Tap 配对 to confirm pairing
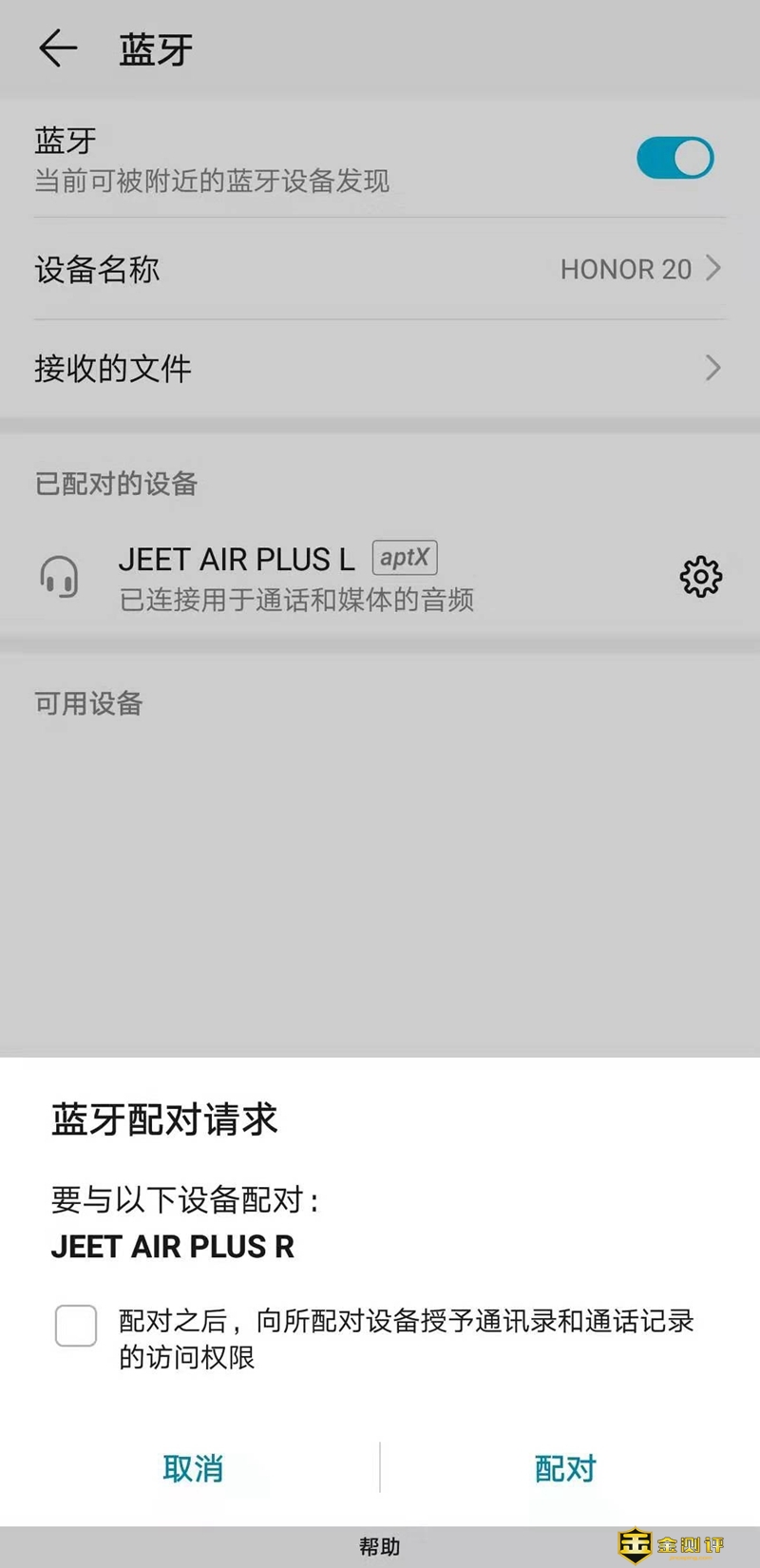Screen dimensions: 760x1568 click(x=565, y=1468)
